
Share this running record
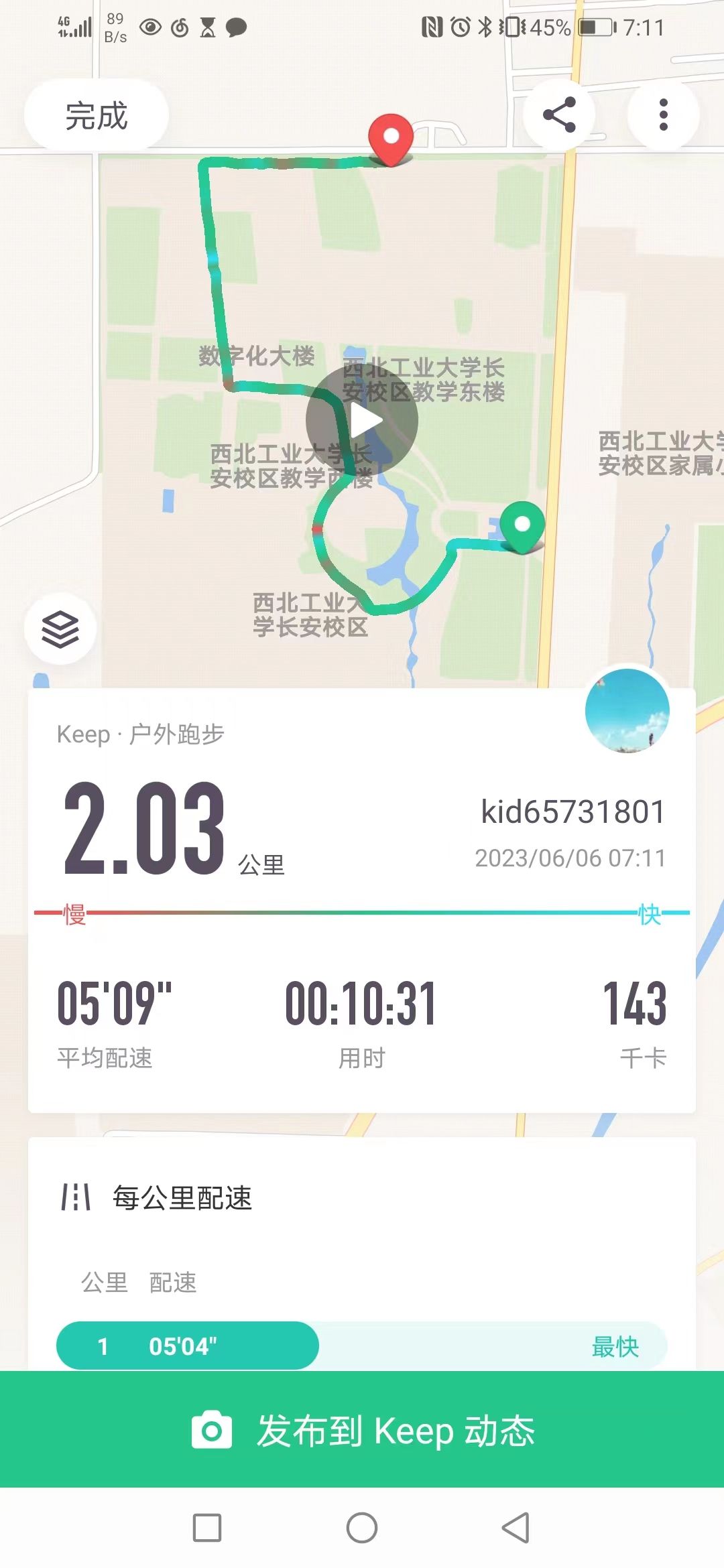(x=559, y=115)
